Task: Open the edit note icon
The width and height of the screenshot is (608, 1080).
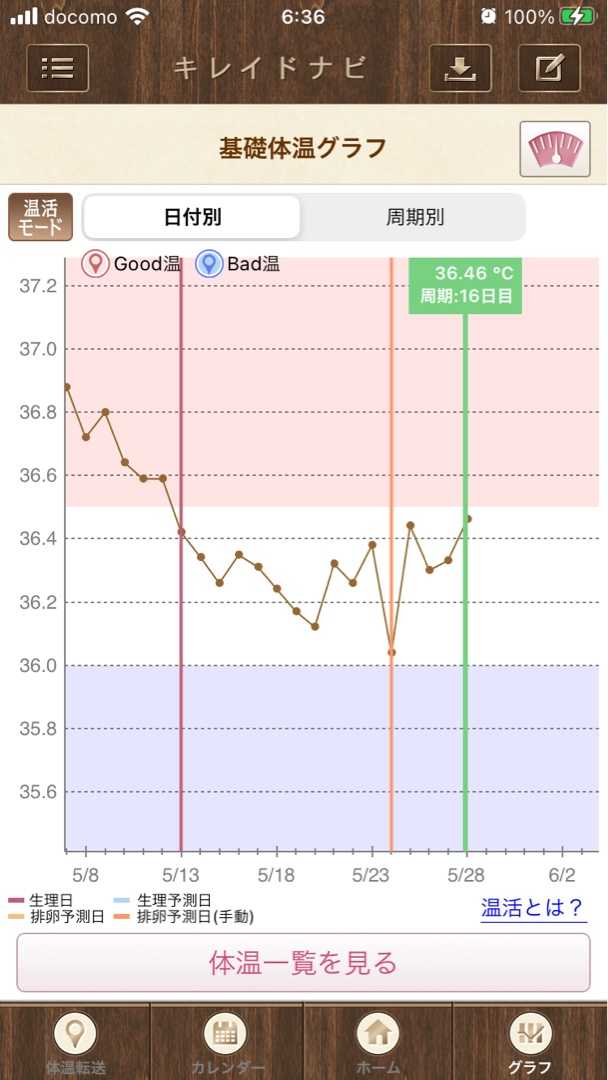Action: pos(549,68)
